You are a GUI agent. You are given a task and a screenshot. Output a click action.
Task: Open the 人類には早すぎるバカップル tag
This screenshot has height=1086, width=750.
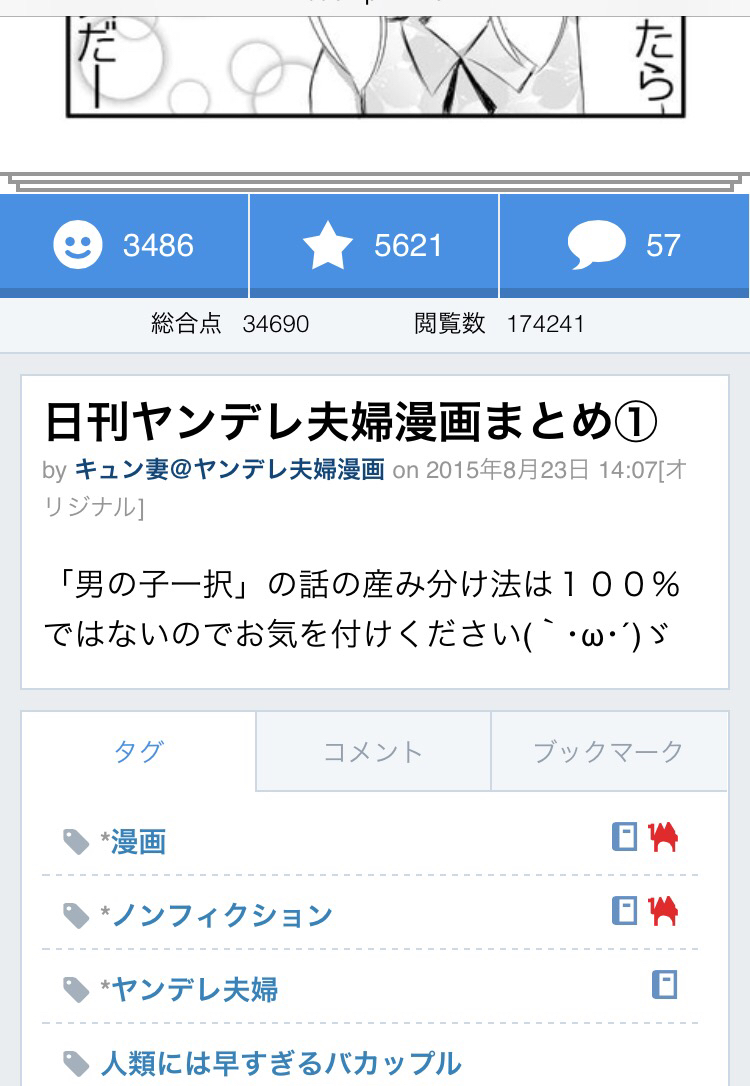280,1062
